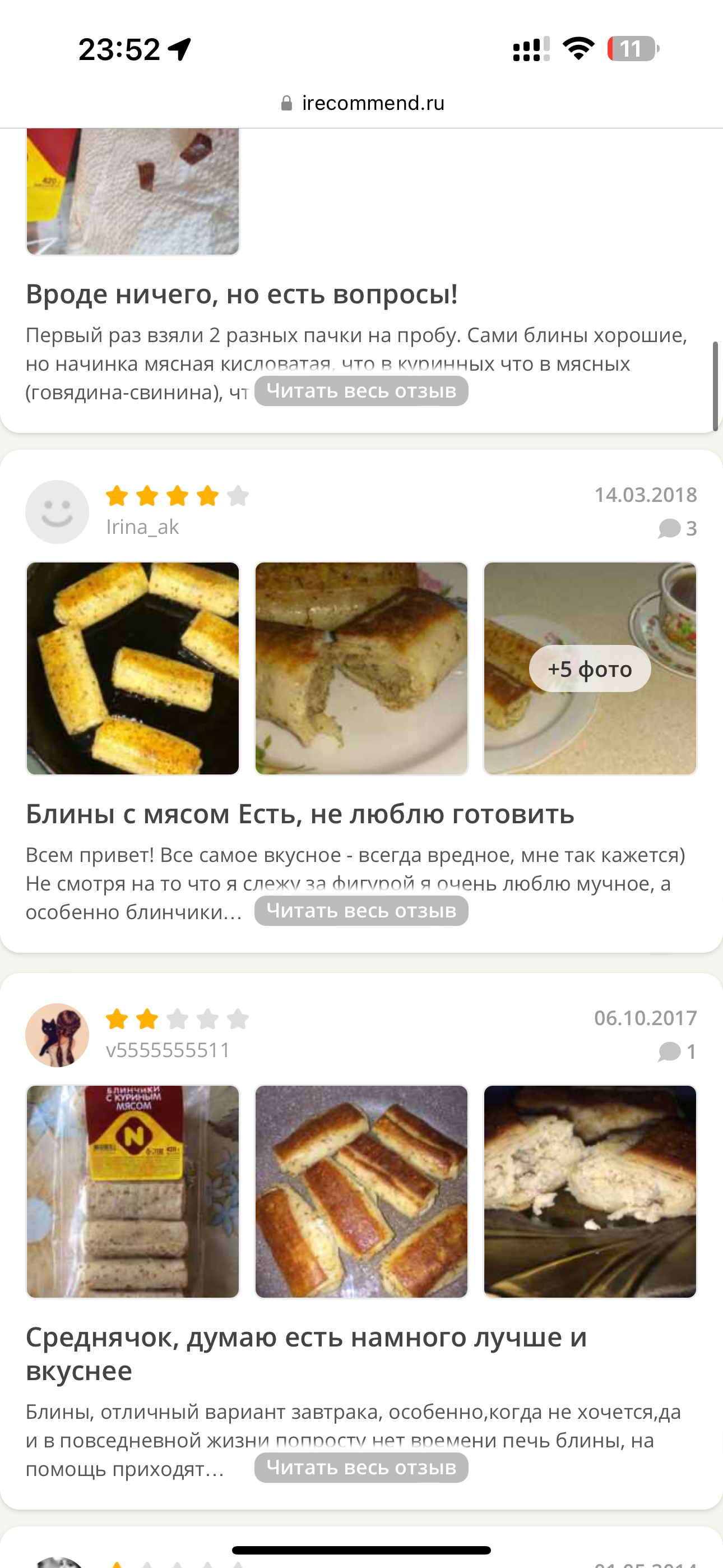Open Irina_ak's cut blini photo
The width and height of the screenshot is (723, 1568).
coord(361,668)
